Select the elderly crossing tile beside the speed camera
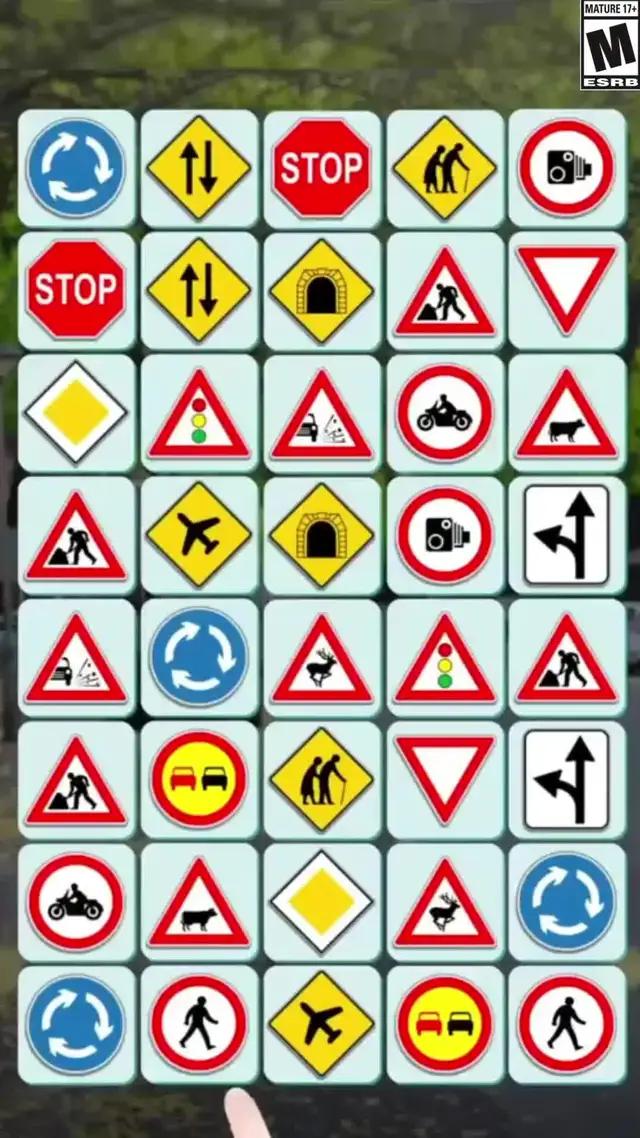Image resolution: width=640 pixels, height=1138 pixels. click(x=444, y=168)
